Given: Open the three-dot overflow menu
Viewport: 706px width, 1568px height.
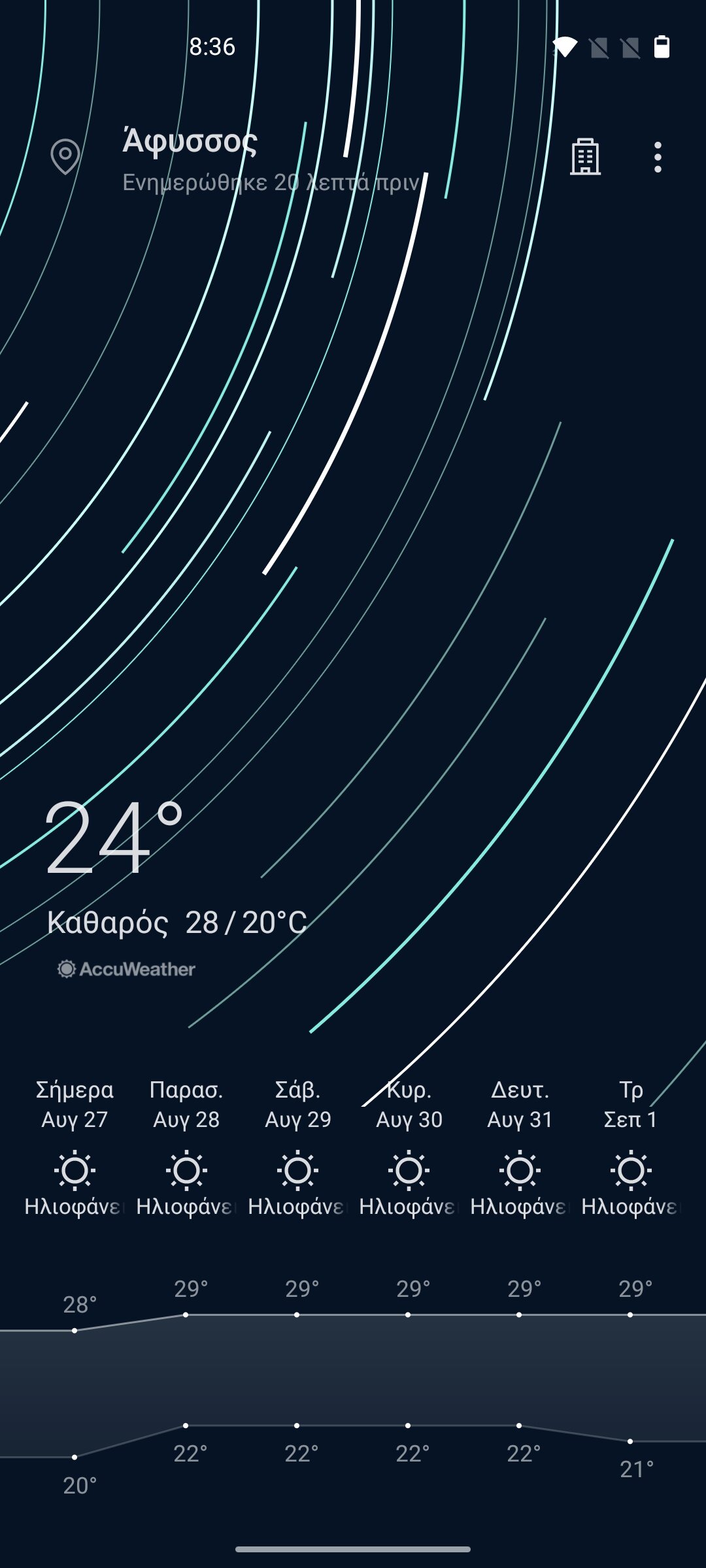Looking at the screenshot, I should pyautogui.click(x=658, y=157).
